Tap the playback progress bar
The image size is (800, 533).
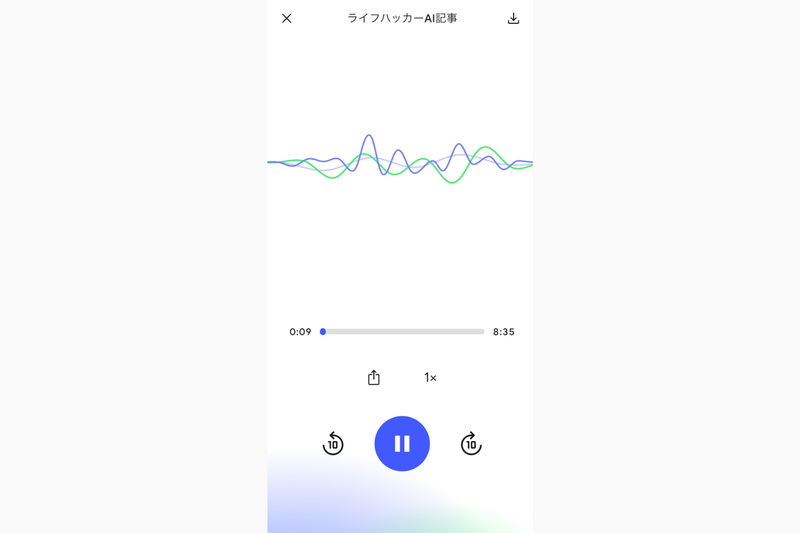coord(403,331)
